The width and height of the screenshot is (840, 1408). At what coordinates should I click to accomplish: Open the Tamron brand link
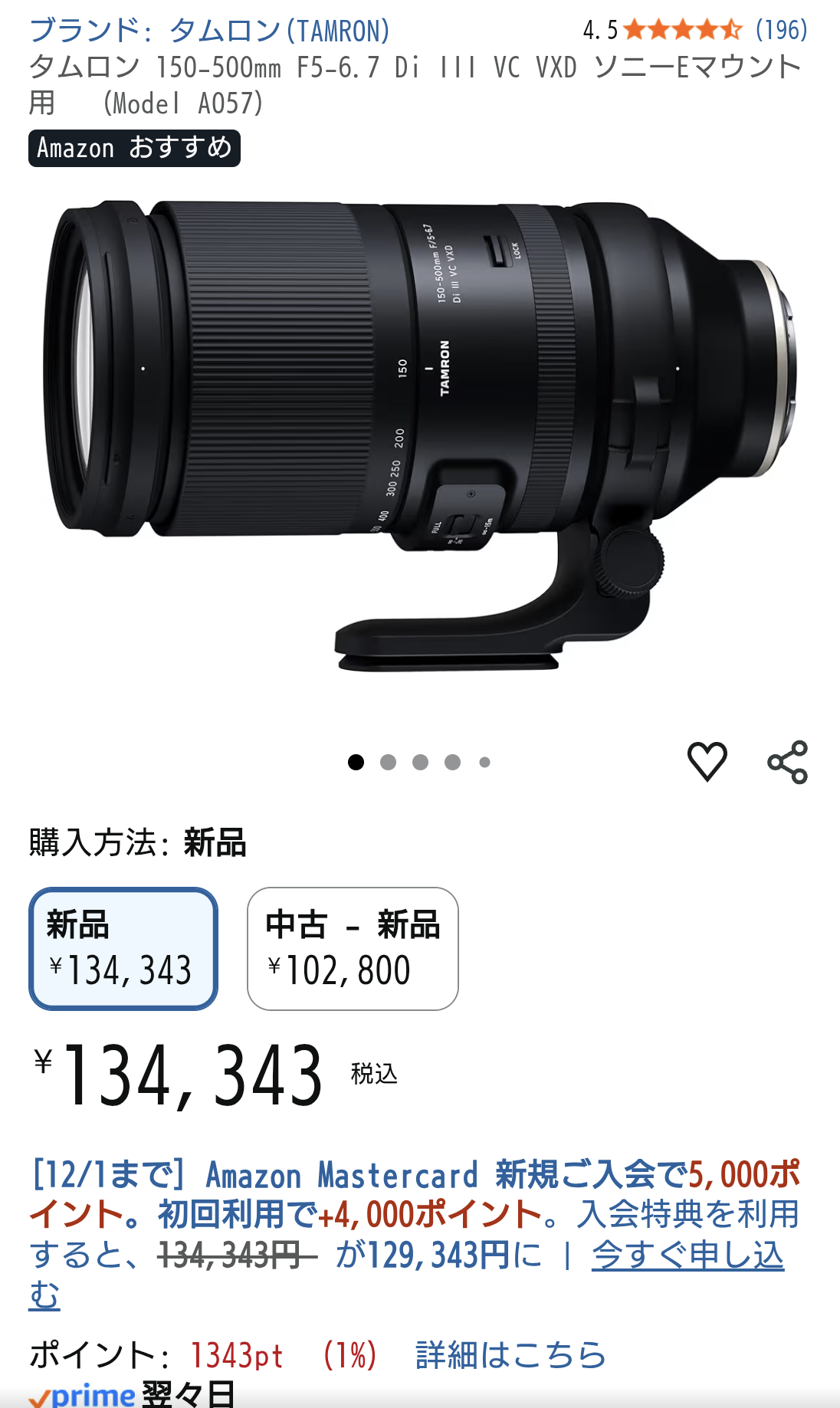coord(209,31)
